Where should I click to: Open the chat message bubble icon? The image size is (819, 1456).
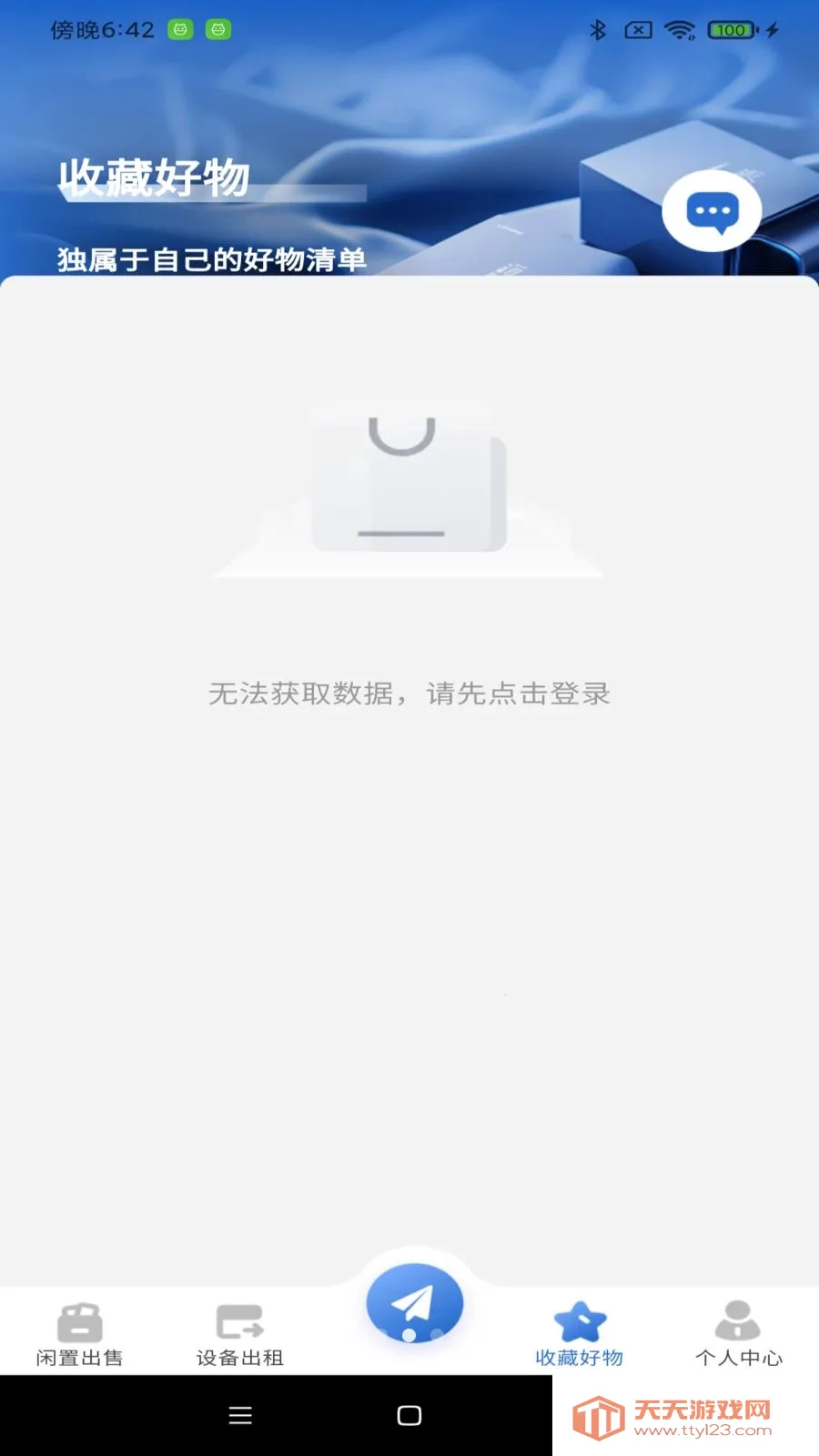[x=713, y=209]
